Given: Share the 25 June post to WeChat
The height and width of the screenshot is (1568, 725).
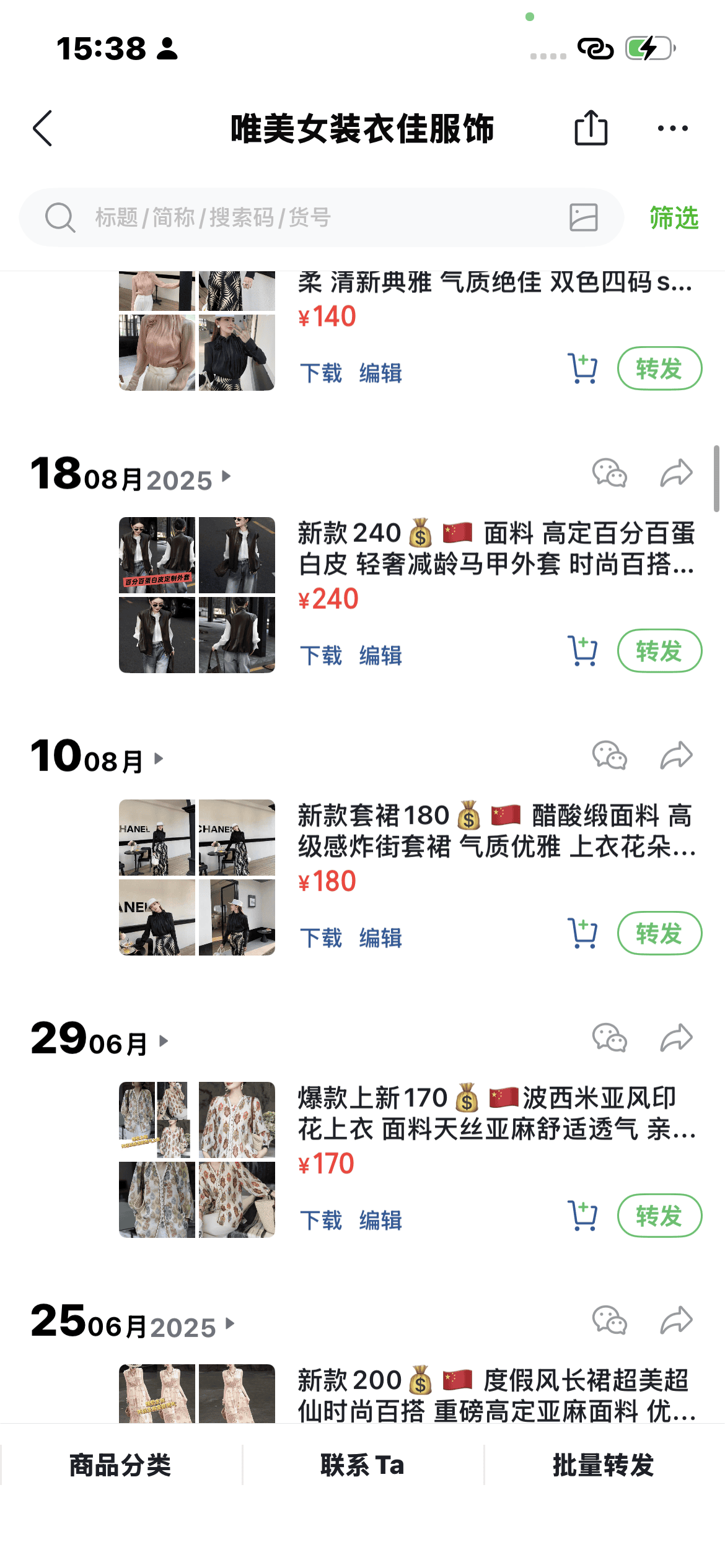Looking at the screenshot, I should (x=609, y=1320).
